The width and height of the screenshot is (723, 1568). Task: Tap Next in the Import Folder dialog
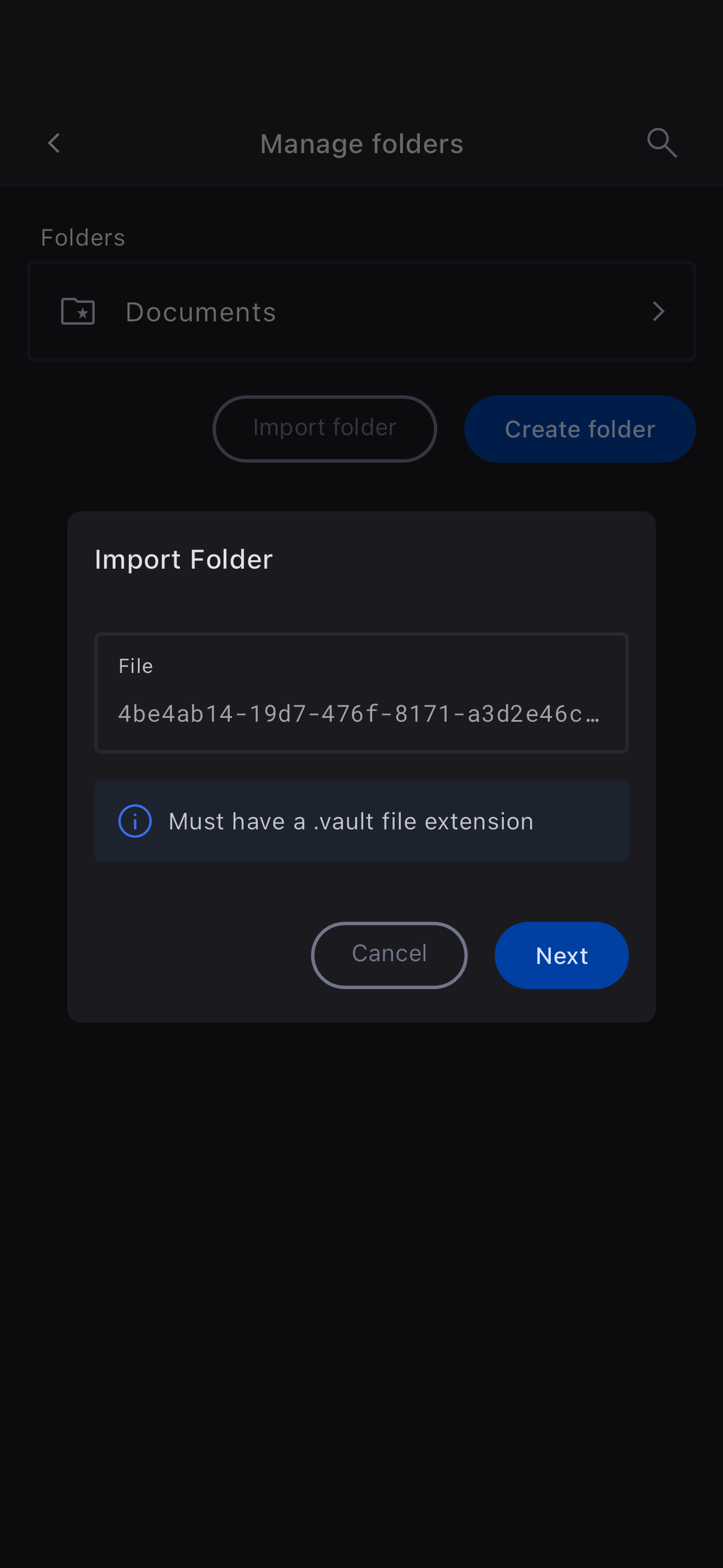pos(560,955)
